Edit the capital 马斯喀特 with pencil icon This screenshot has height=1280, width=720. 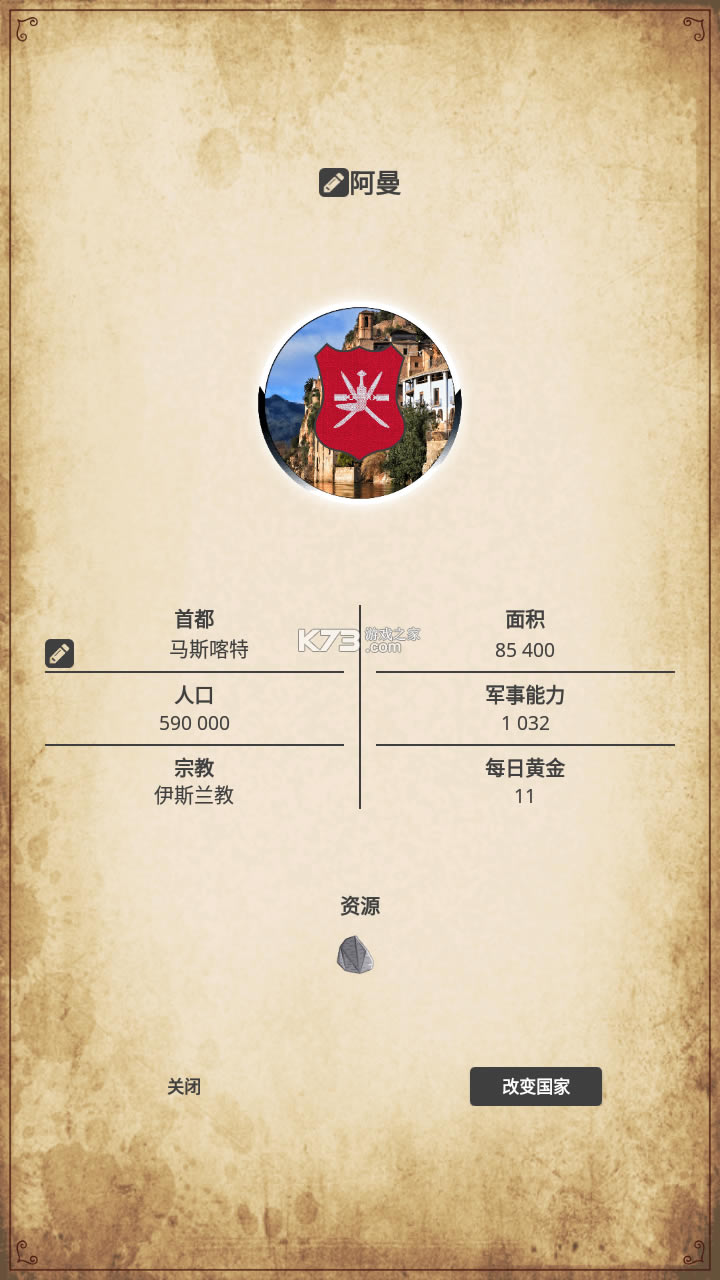(x=59, y=654)
